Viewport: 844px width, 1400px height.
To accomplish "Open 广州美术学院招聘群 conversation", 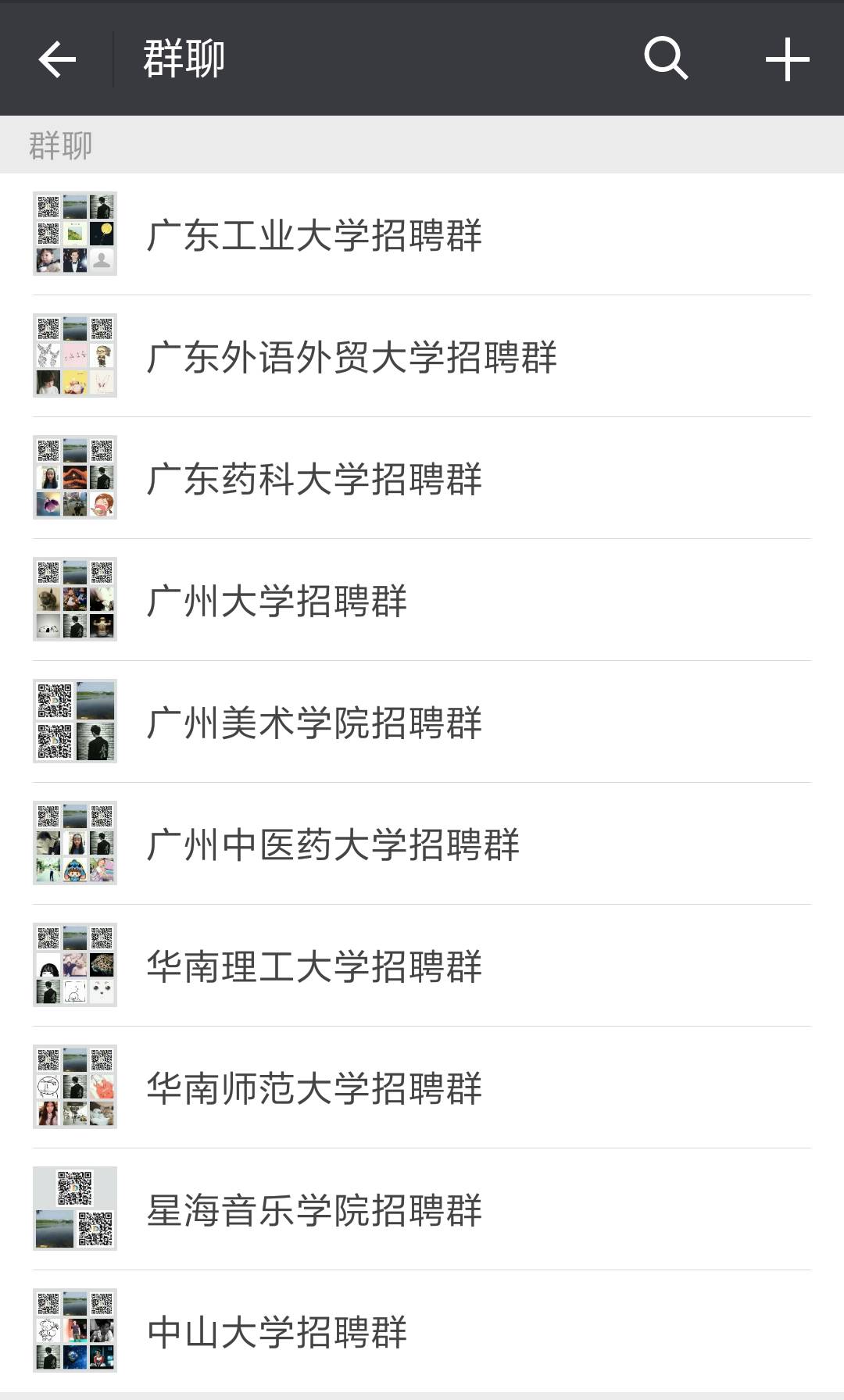I will click(x=314, y=722).
